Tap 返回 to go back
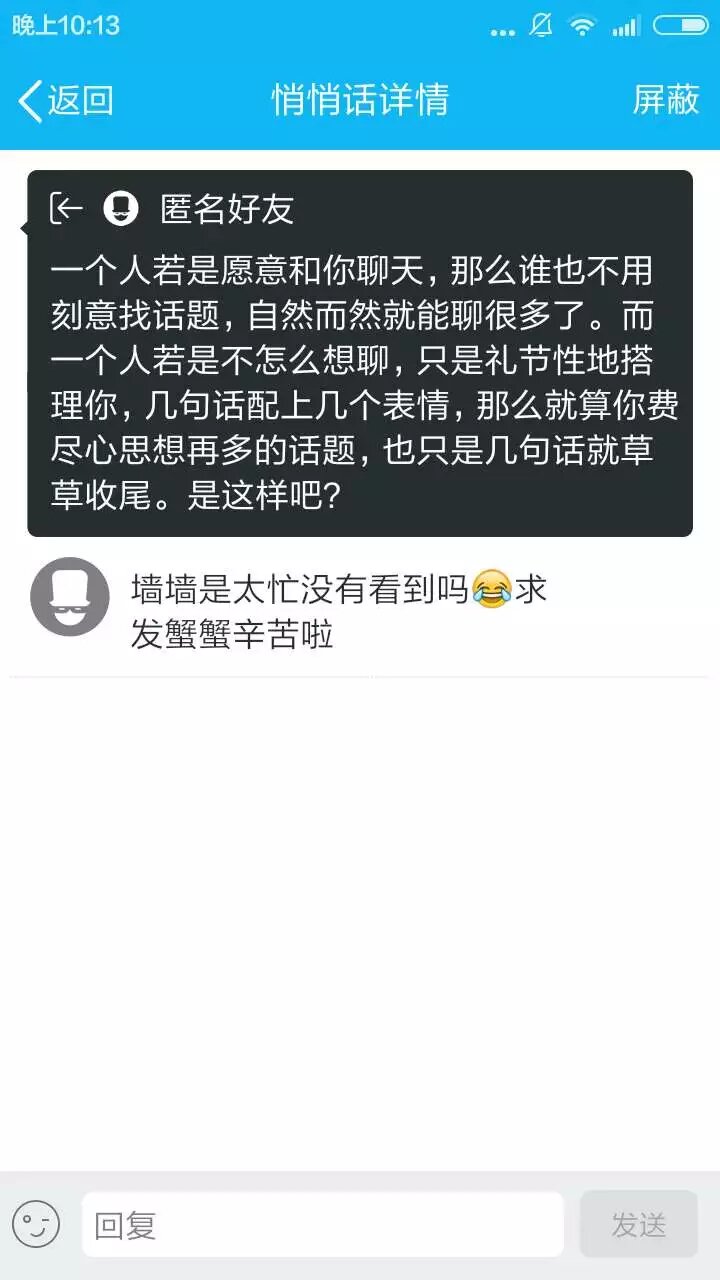The width and height of the screenshot is (720, 1280). [x=66, y=100]
